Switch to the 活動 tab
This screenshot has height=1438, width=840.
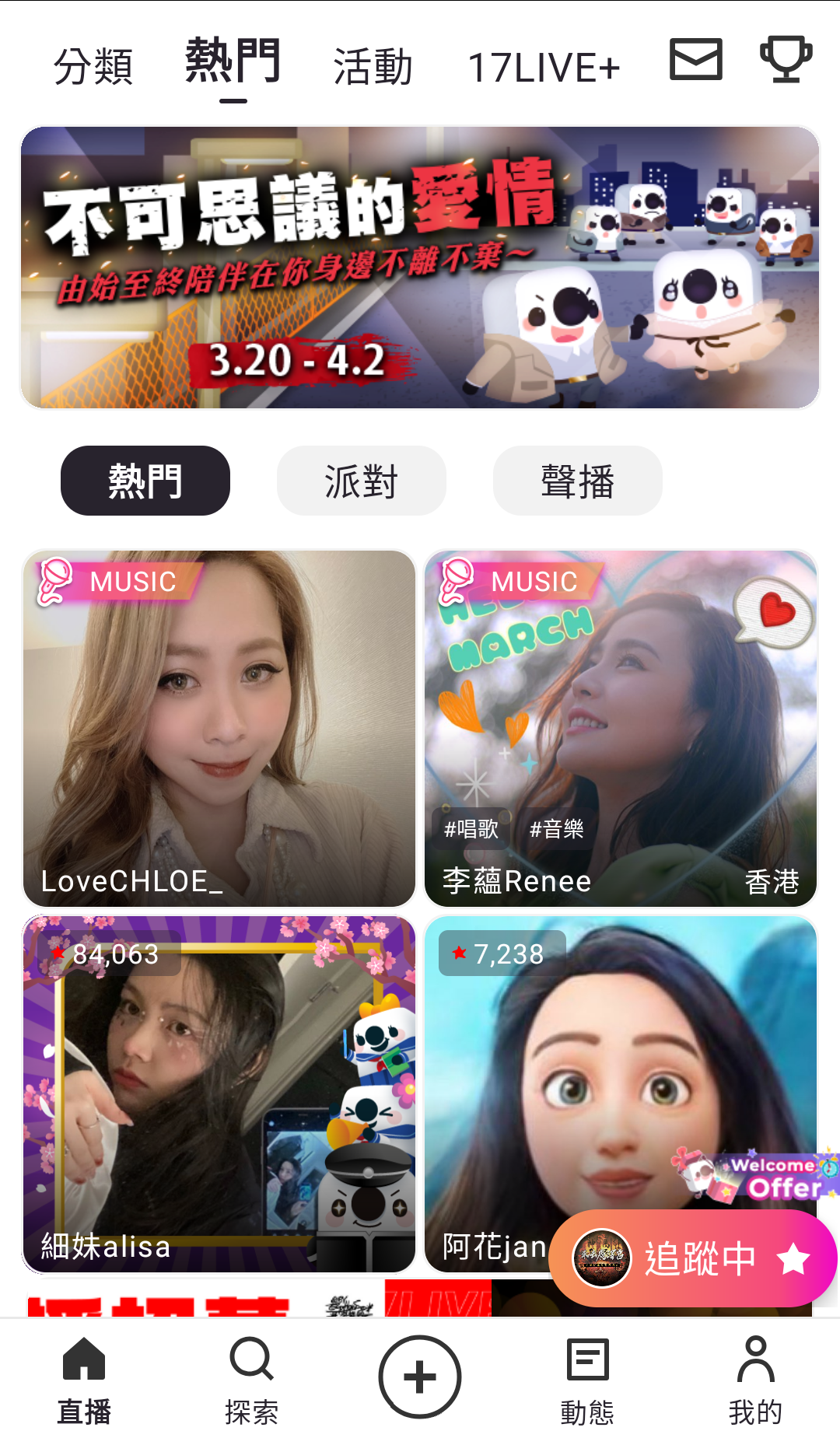point(372,65)
